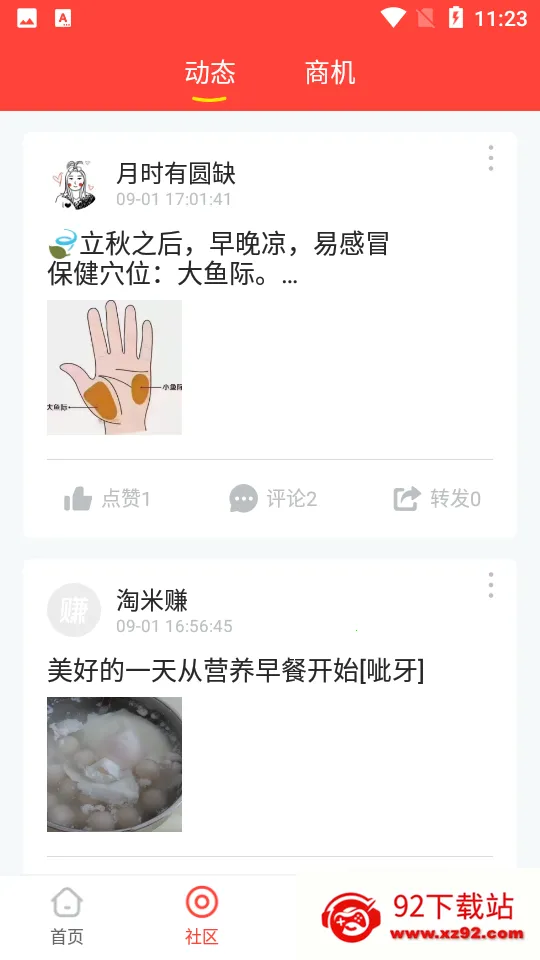Open 月时有圆缺's profile avatar
The height and width of the screenshot is (960, 540).
click(74, 184)
